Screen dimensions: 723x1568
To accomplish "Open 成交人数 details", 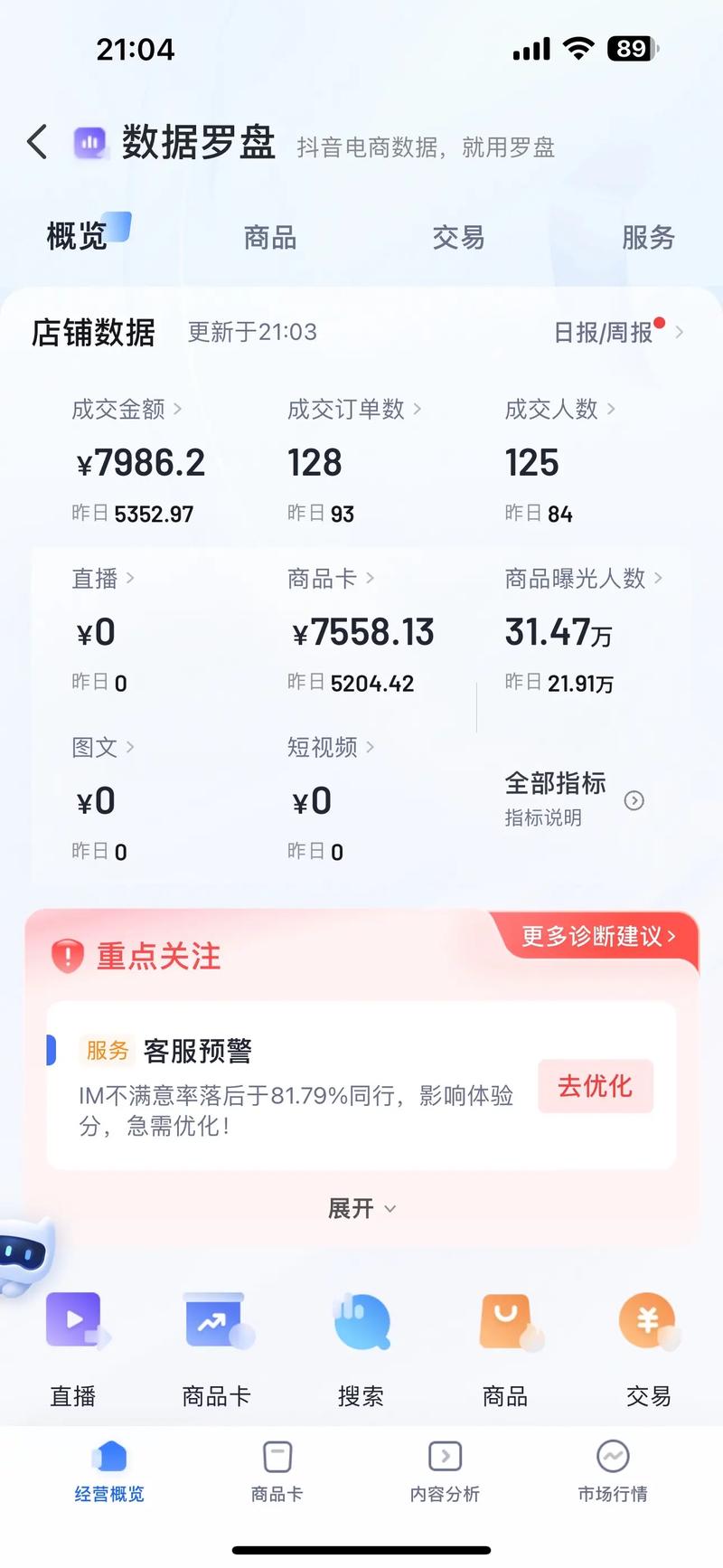I will click(559, 410).
